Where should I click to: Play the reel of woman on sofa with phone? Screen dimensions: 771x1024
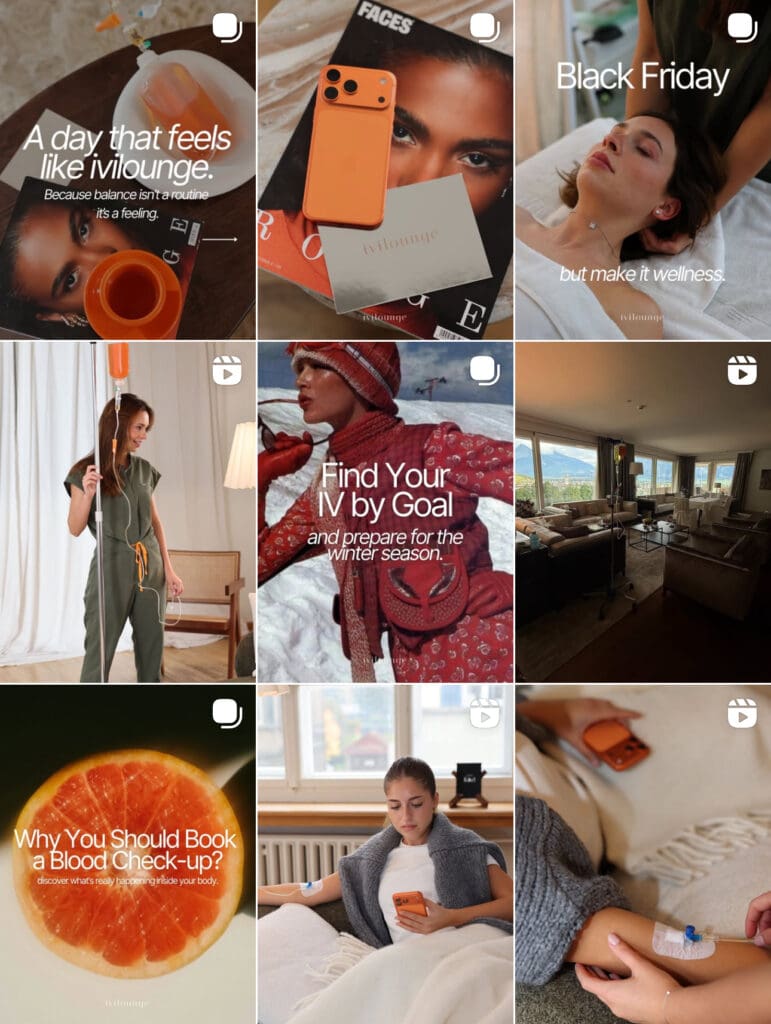[x=385, y=854]
